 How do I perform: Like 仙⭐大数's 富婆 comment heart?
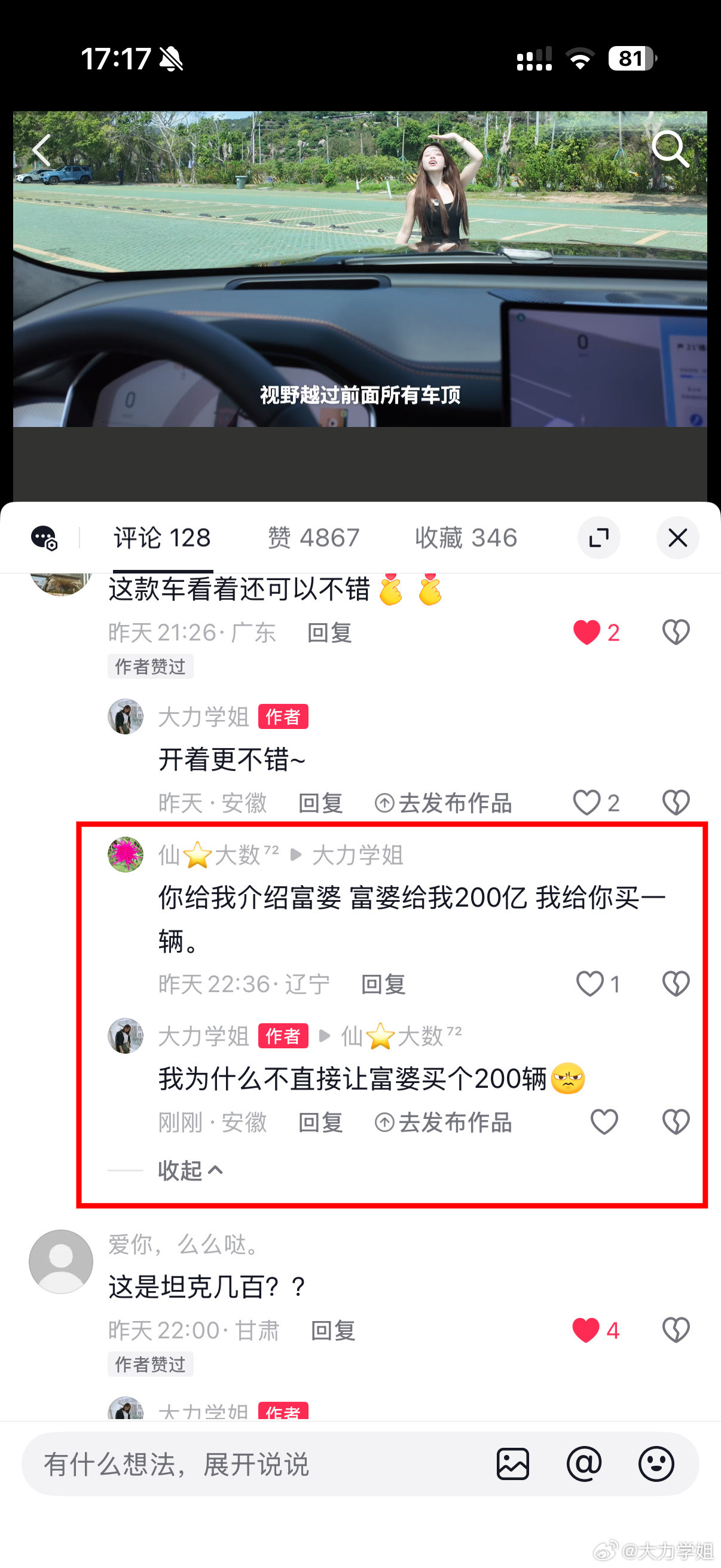pyautogui.click(x=591, y=983)
